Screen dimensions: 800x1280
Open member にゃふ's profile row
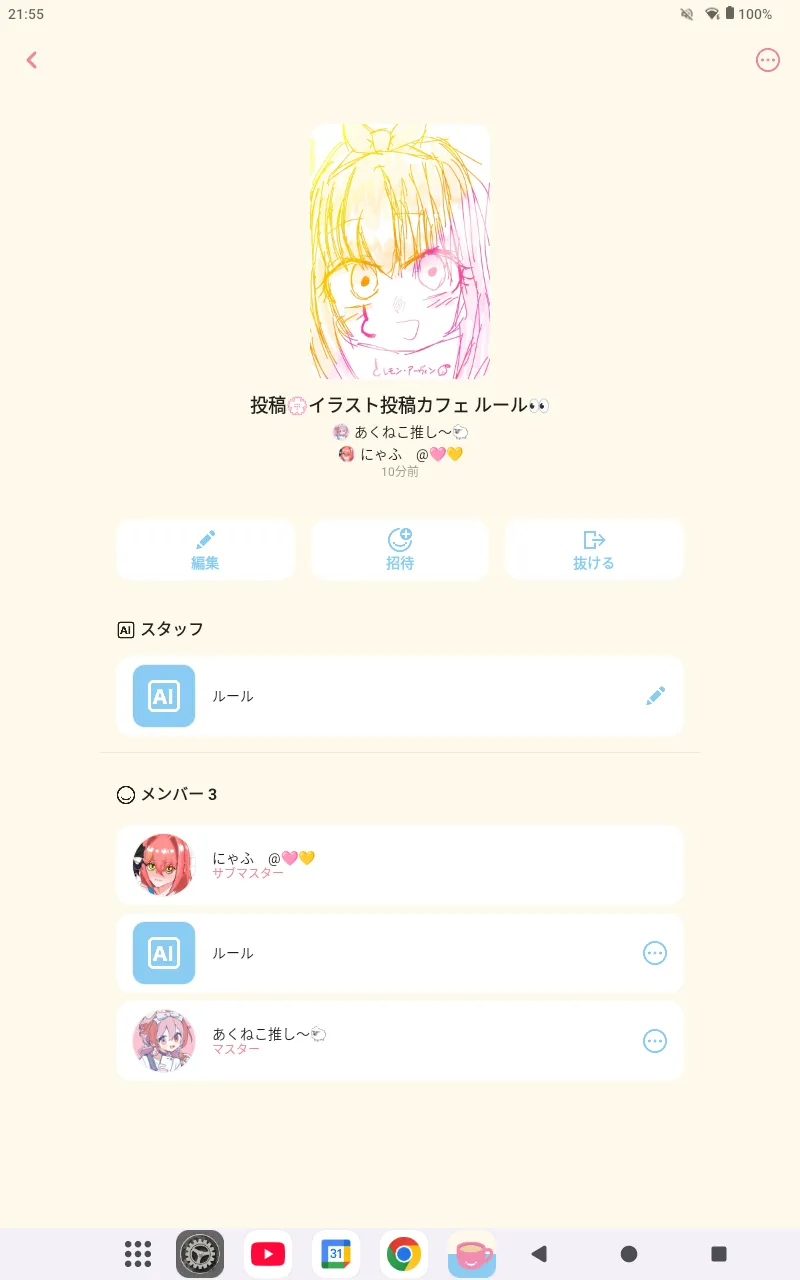(400, 865)
